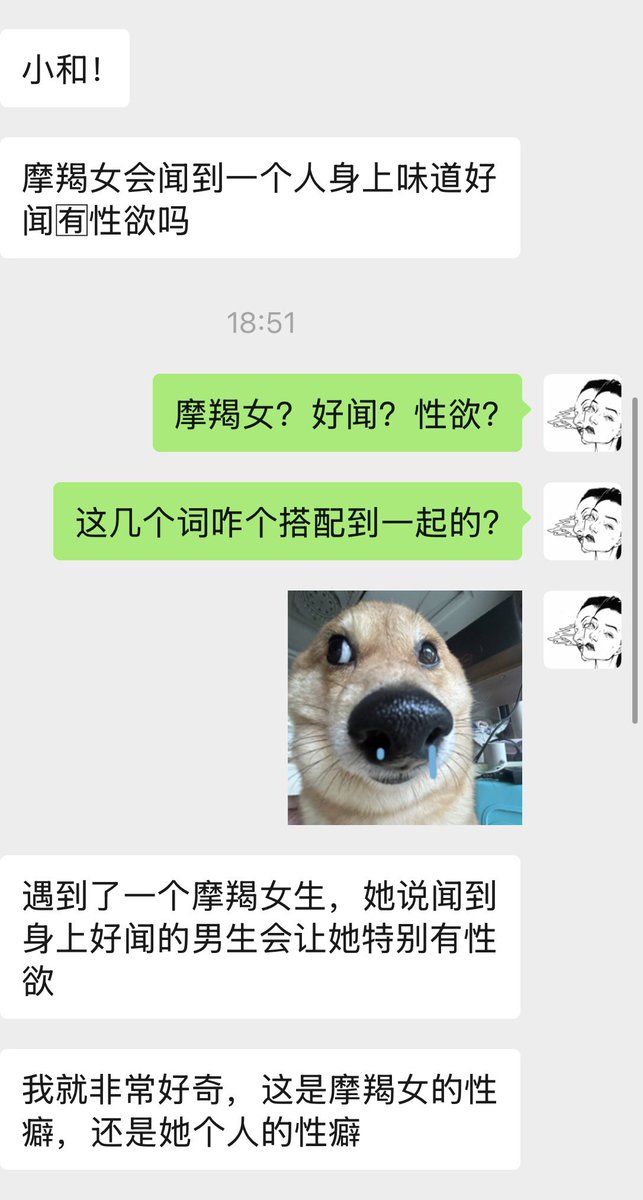Tap the avatar next to the dog photo
643x1200 pixels.
[x=583, y=630]
